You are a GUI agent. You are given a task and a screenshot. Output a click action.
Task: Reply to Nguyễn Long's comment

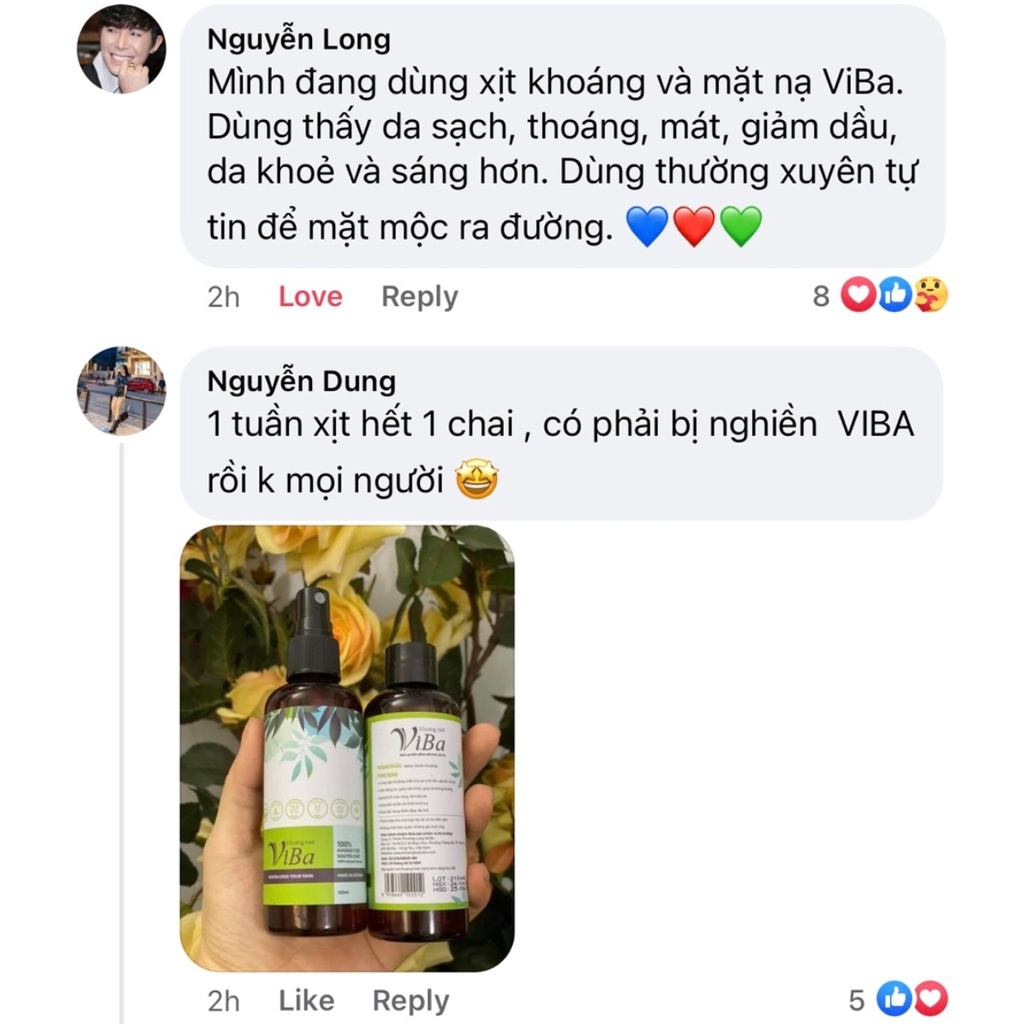click(419, 297)
